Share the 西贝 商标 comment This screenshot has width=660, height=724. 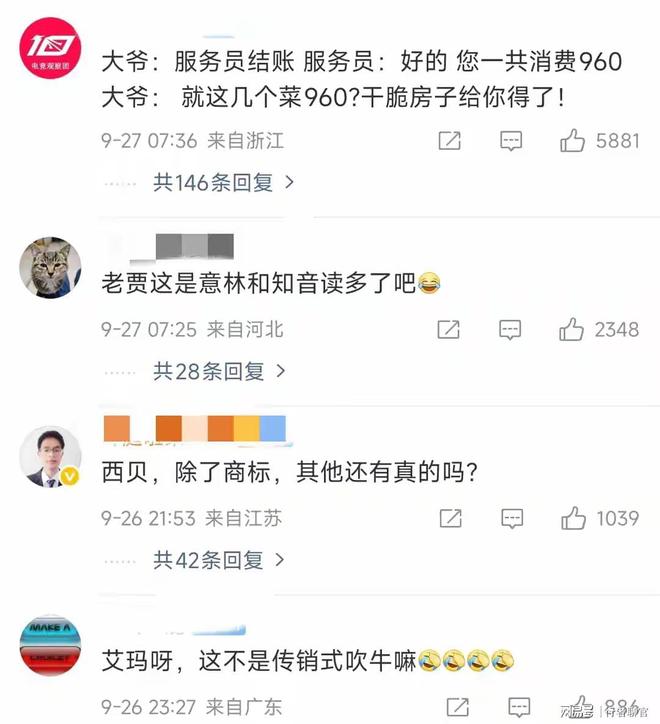tap(450, 518)
